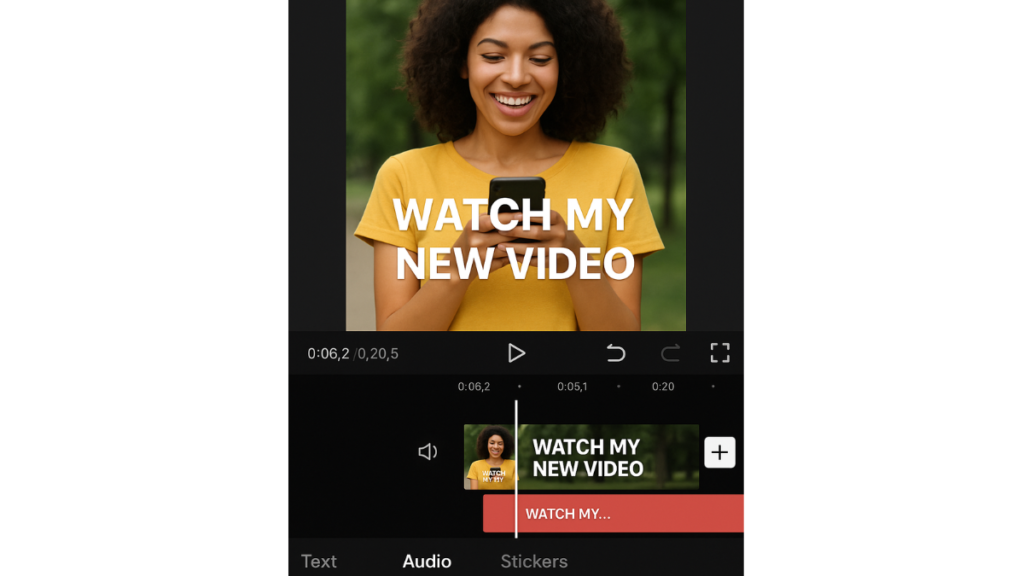
Task: Play the video preview
Action: [x=516, y=353]
